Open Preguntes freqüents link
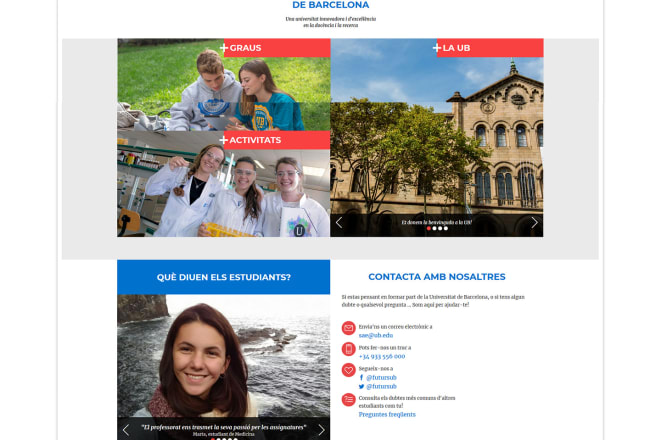Viewport: 660px width, 440px height. coord(387,414)
